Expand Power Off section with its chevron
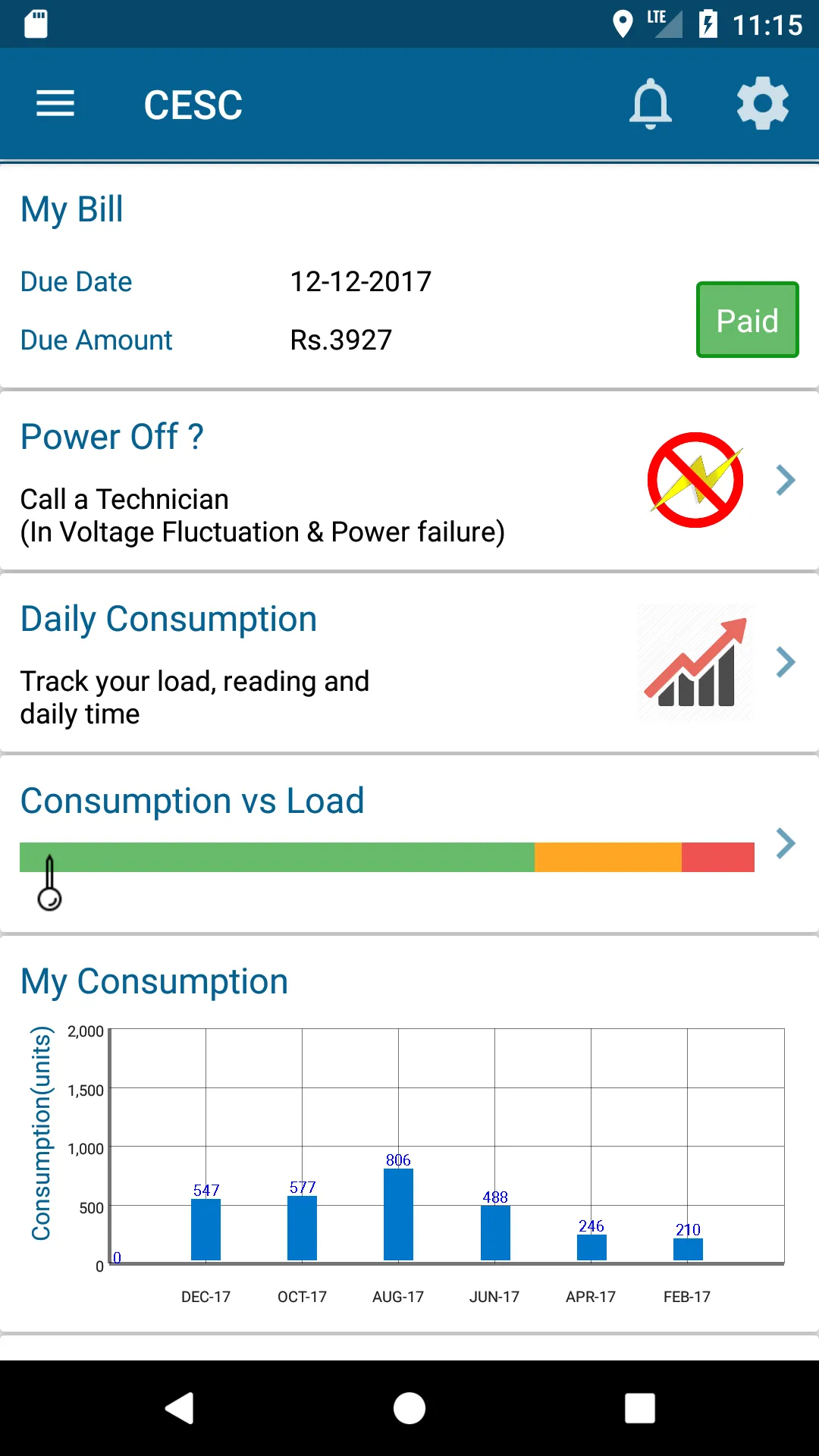The width and height of the screenshot is (819, 1456). pos(785,479)
